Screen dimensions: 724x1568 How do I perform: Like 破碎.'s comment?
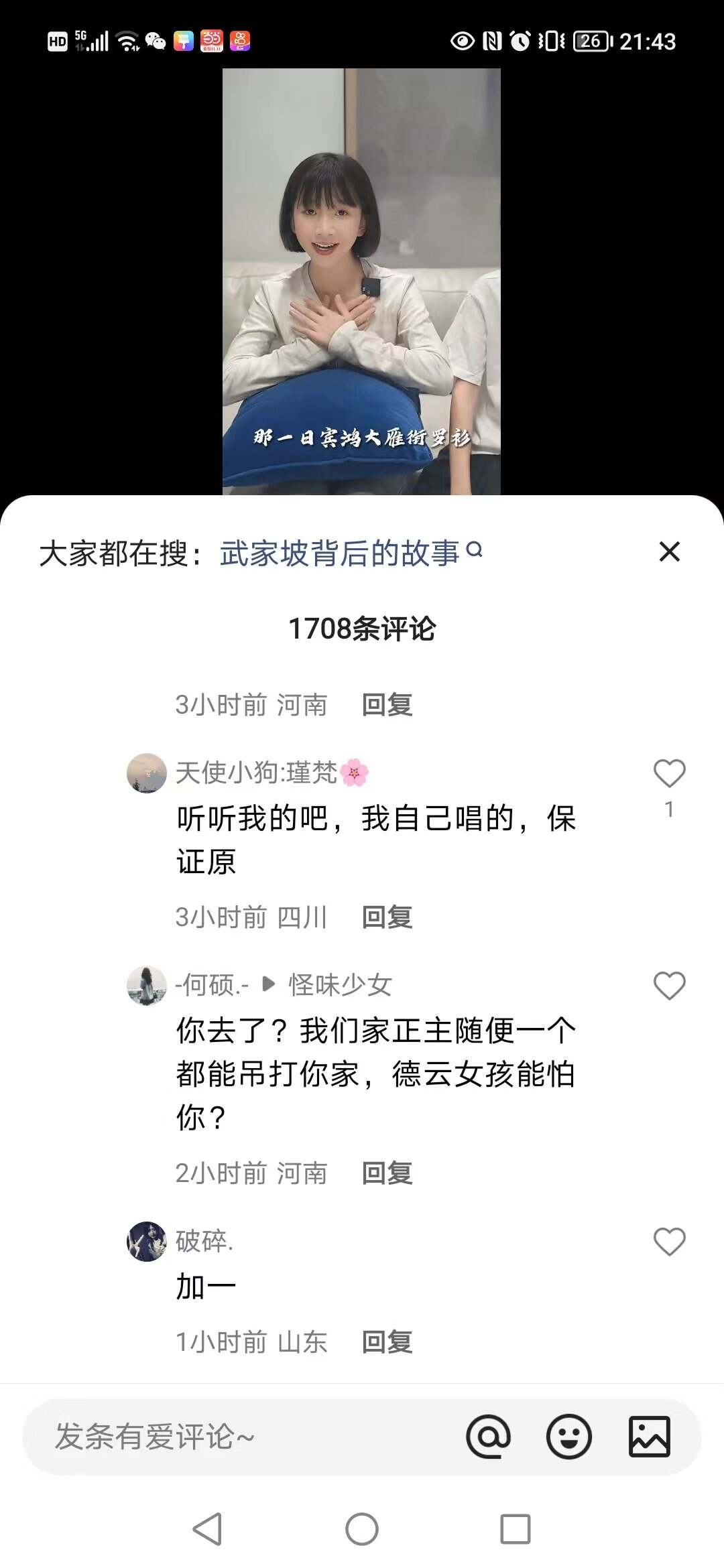pos(669,1242)
